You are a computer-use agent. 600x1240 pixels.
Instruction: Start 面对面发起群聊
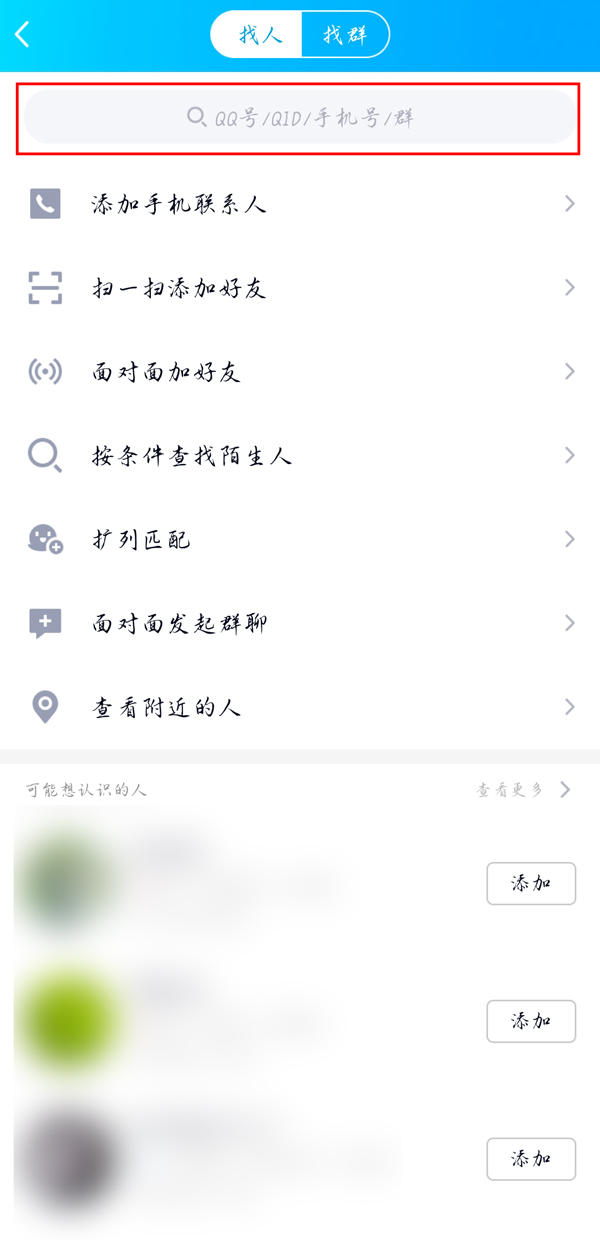[300, 624]
